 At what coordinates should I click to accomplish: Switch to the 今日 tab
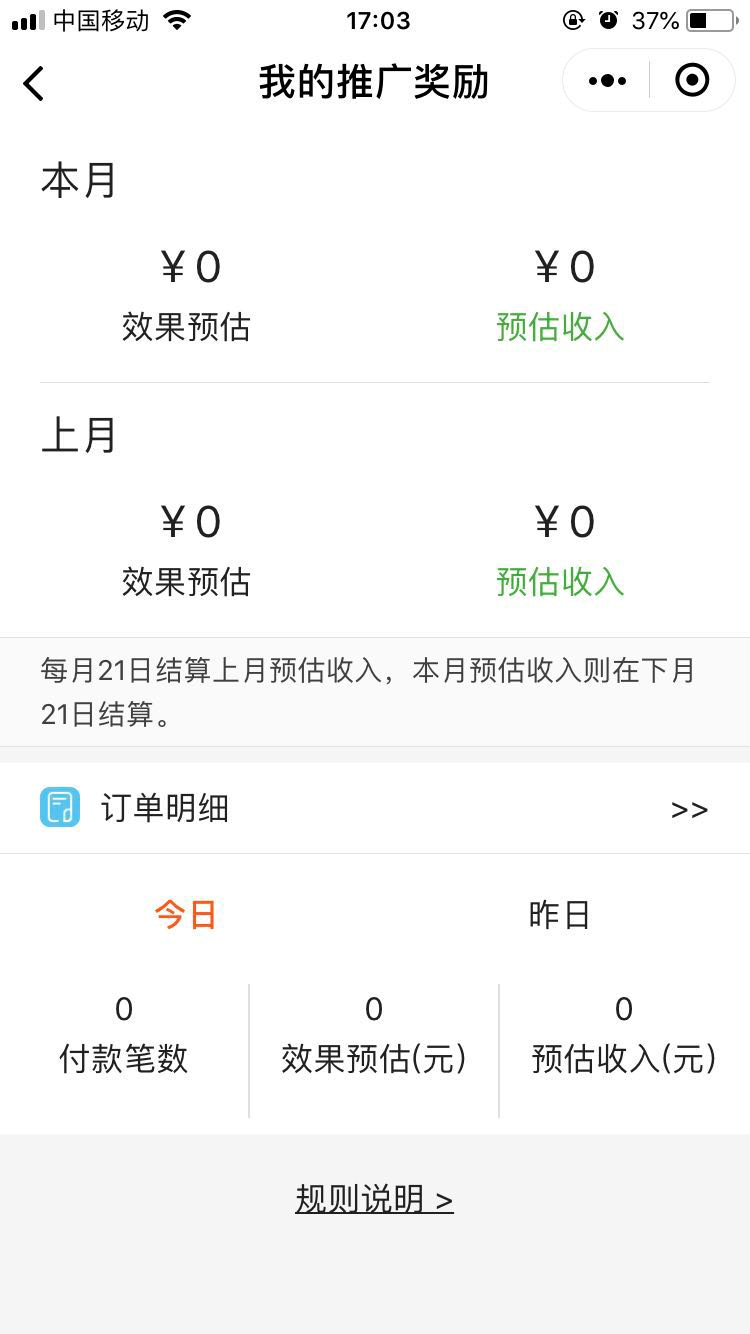186,915
